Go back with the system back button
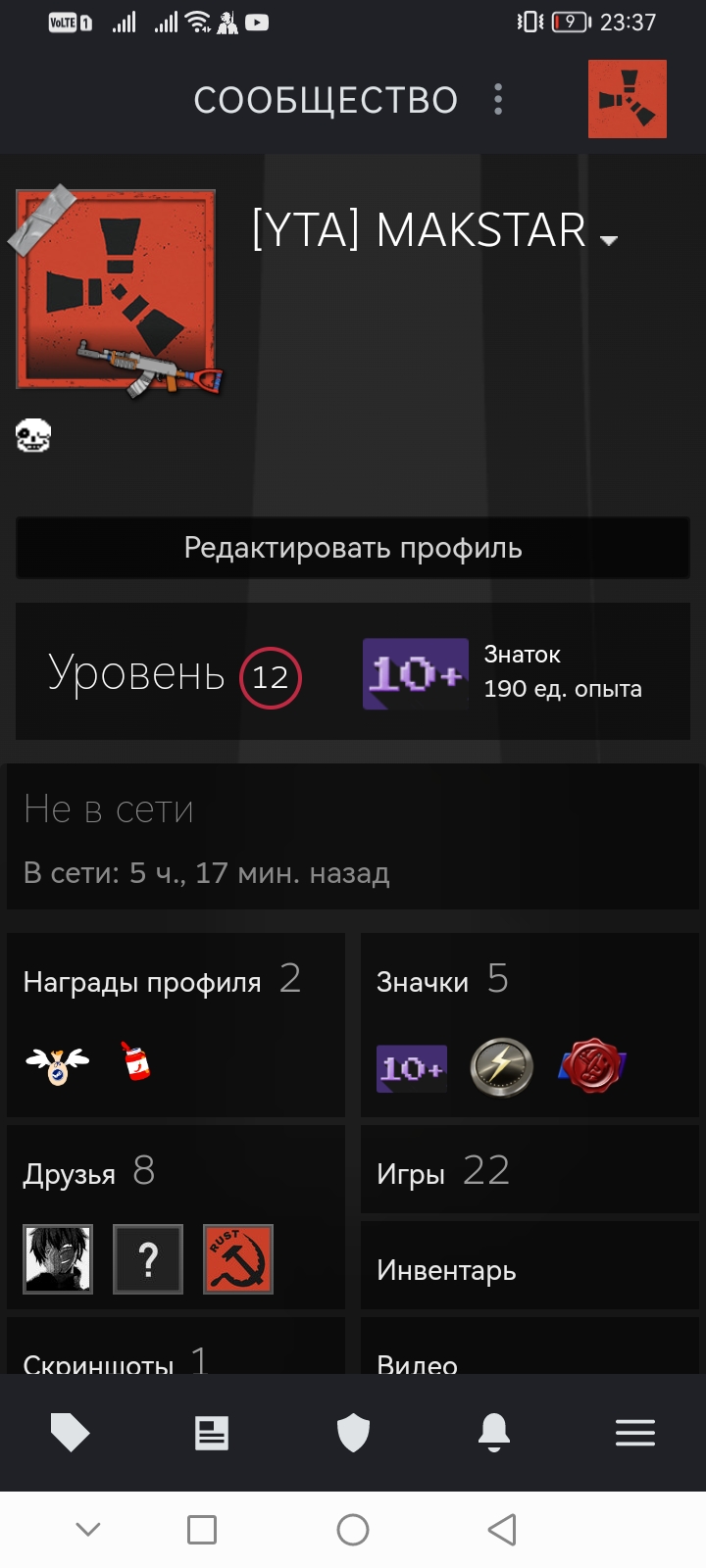The width and height of the screenshot is (706, 1568). [502, 1530]
